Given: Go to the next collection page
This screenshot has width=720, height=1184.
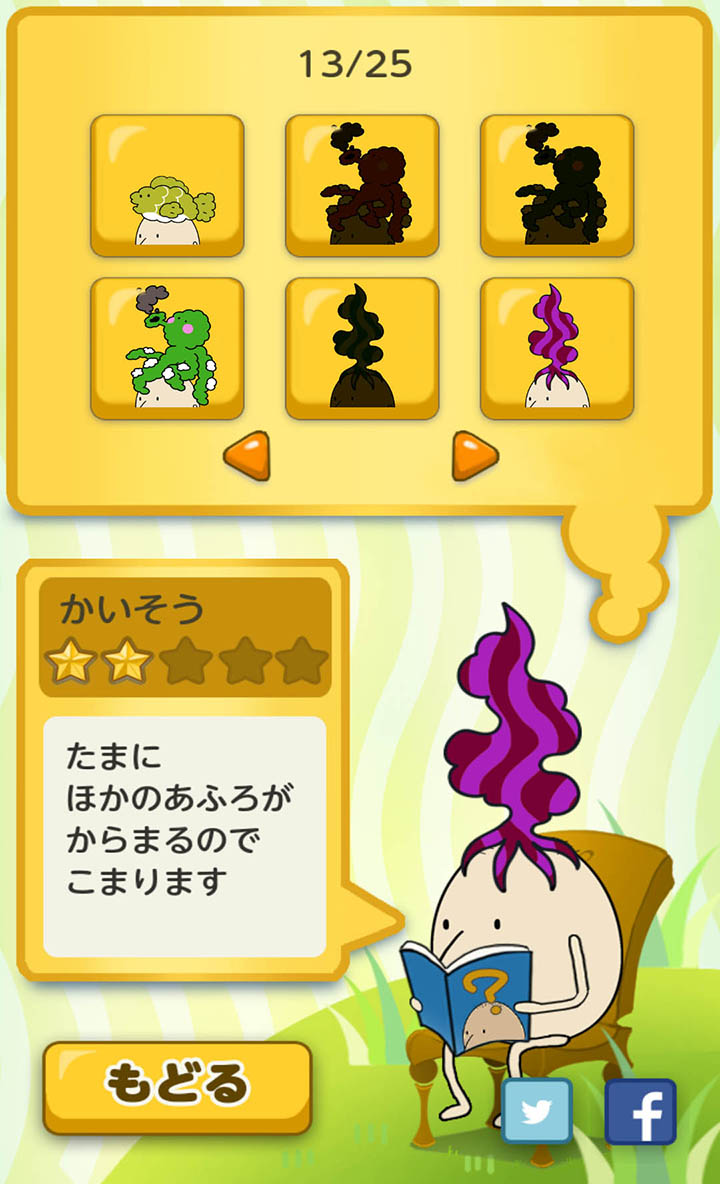Looking at the screenshot, I should point(475,456).
